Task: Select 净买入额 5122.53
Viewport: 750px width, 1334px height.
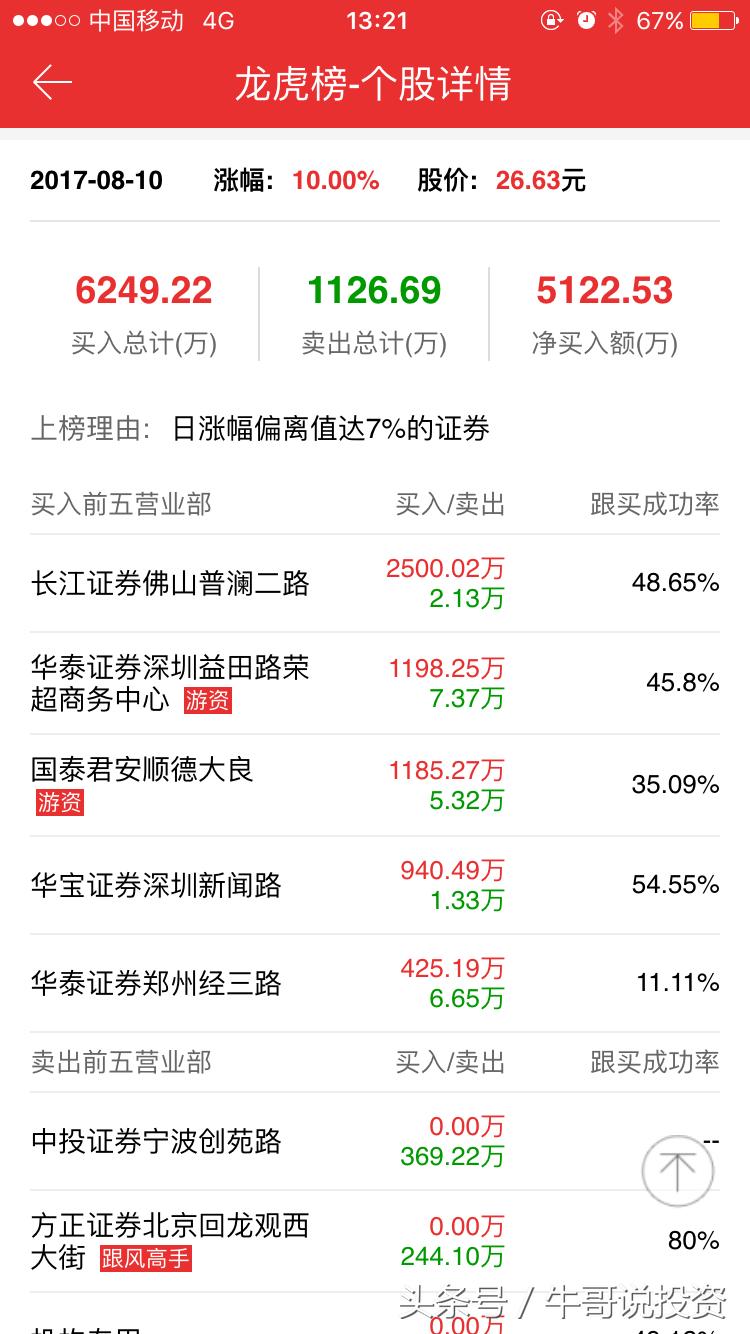Action: (x=605, y=290)
